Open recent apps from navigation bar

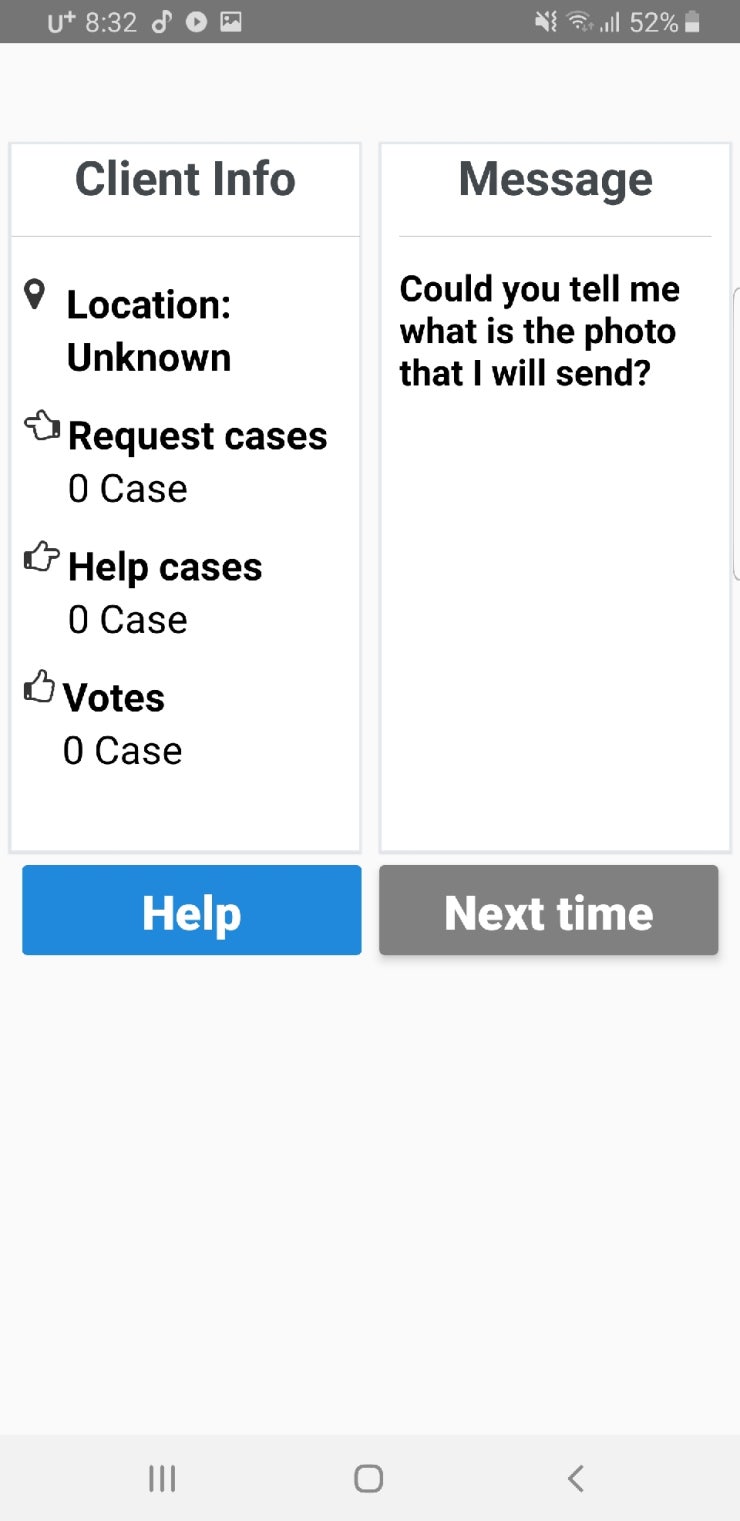(162, 1478)
